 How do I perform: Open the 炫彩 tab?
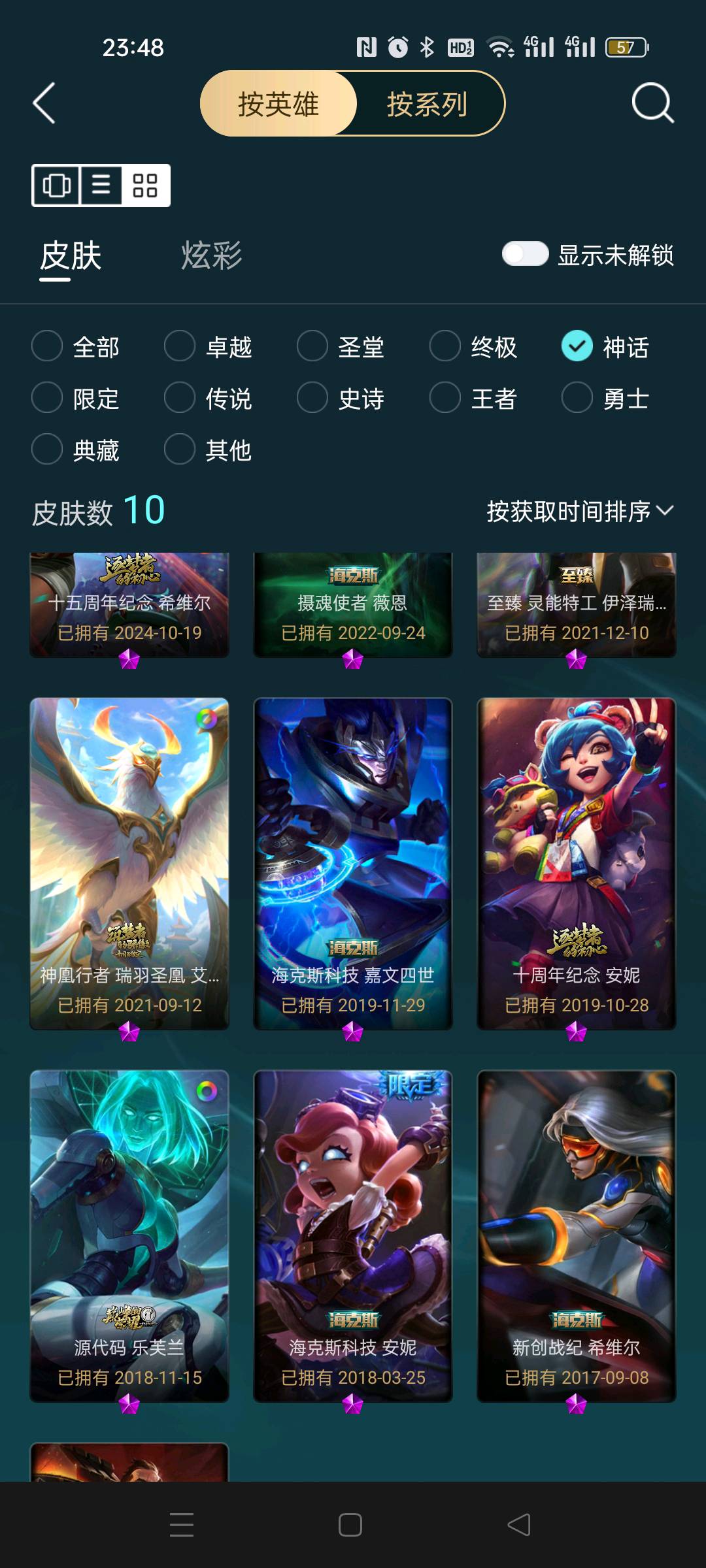tap(211, 255)
